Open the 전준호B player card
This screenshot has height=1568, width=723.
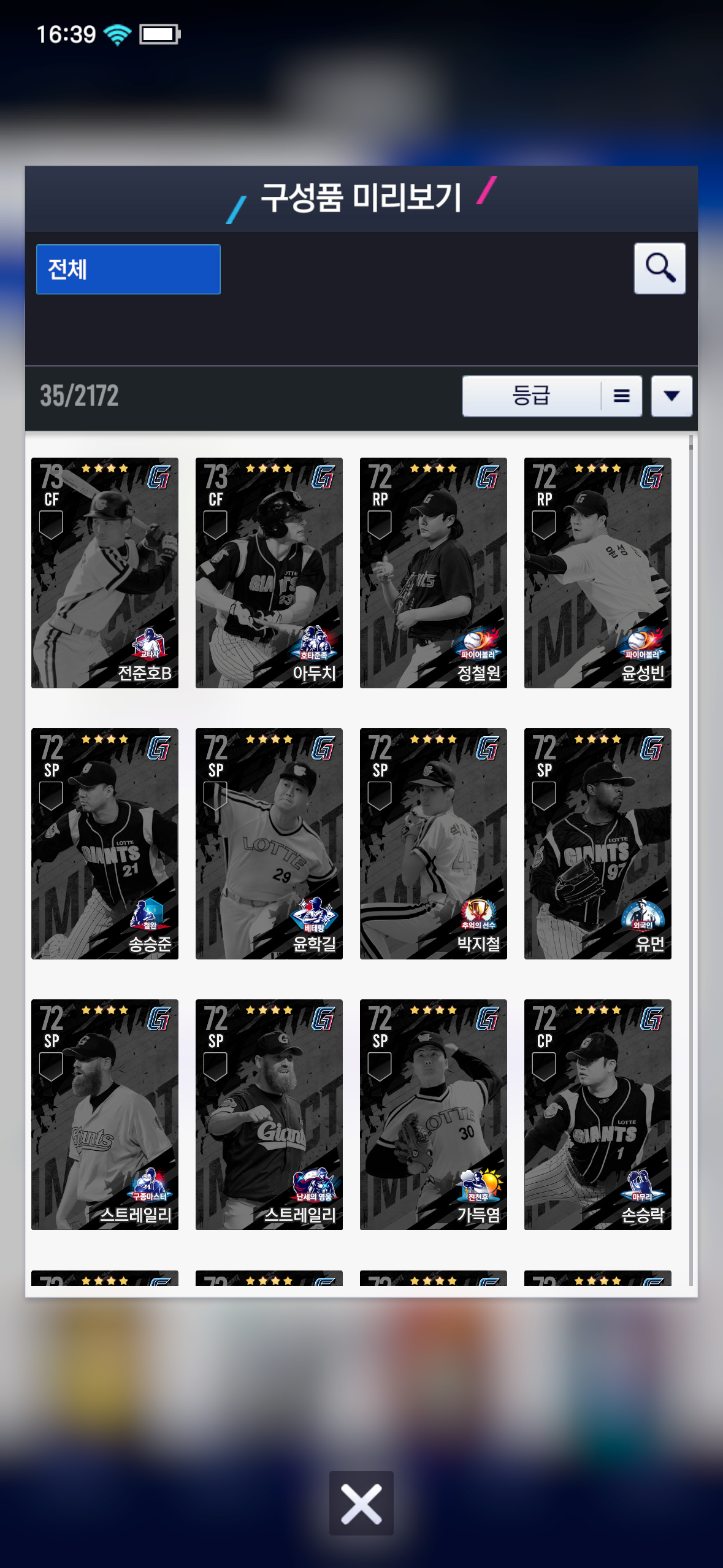pyautogui.click(x=105, y=572)
